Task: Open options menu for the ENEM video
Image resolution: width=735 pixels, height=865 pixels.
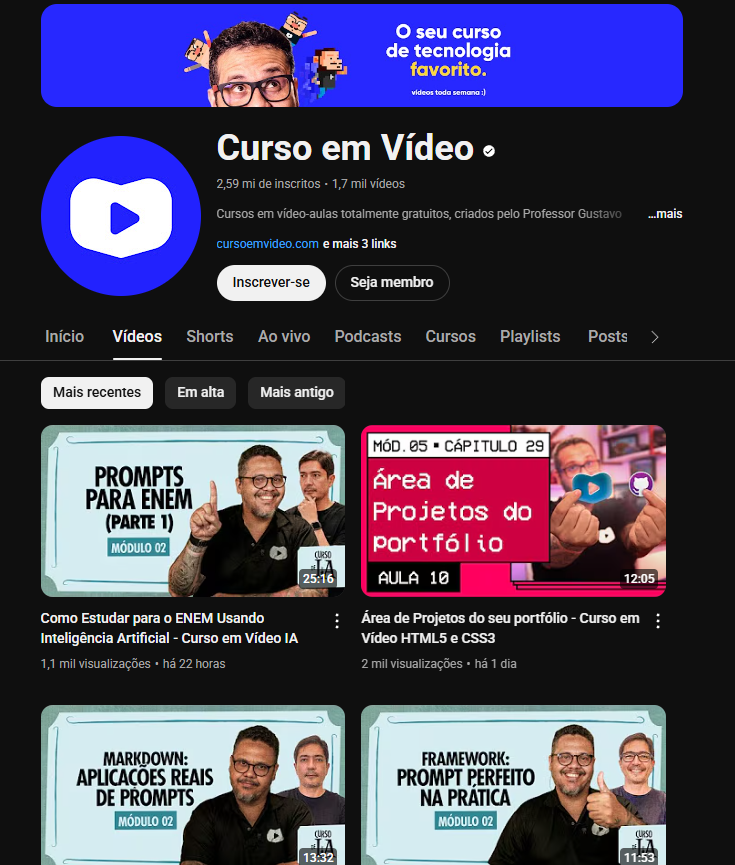Action: tap(337, 621)
